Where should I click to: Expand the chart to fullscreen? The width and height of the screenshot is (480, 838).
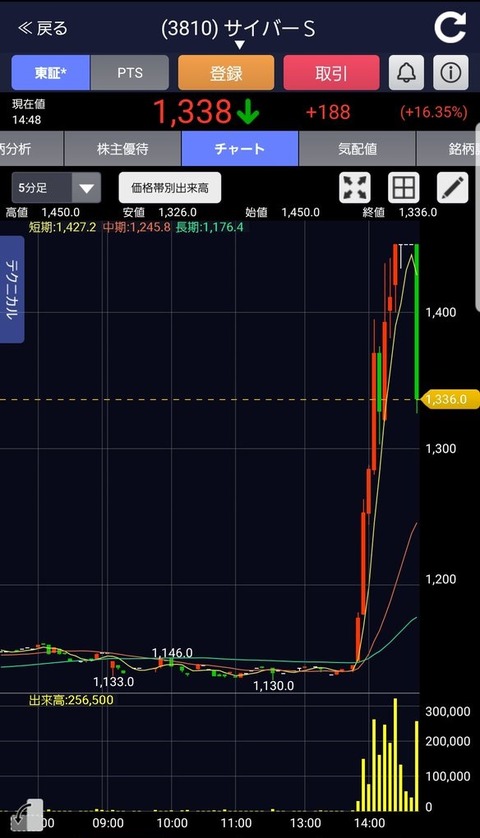coord(355,188)
